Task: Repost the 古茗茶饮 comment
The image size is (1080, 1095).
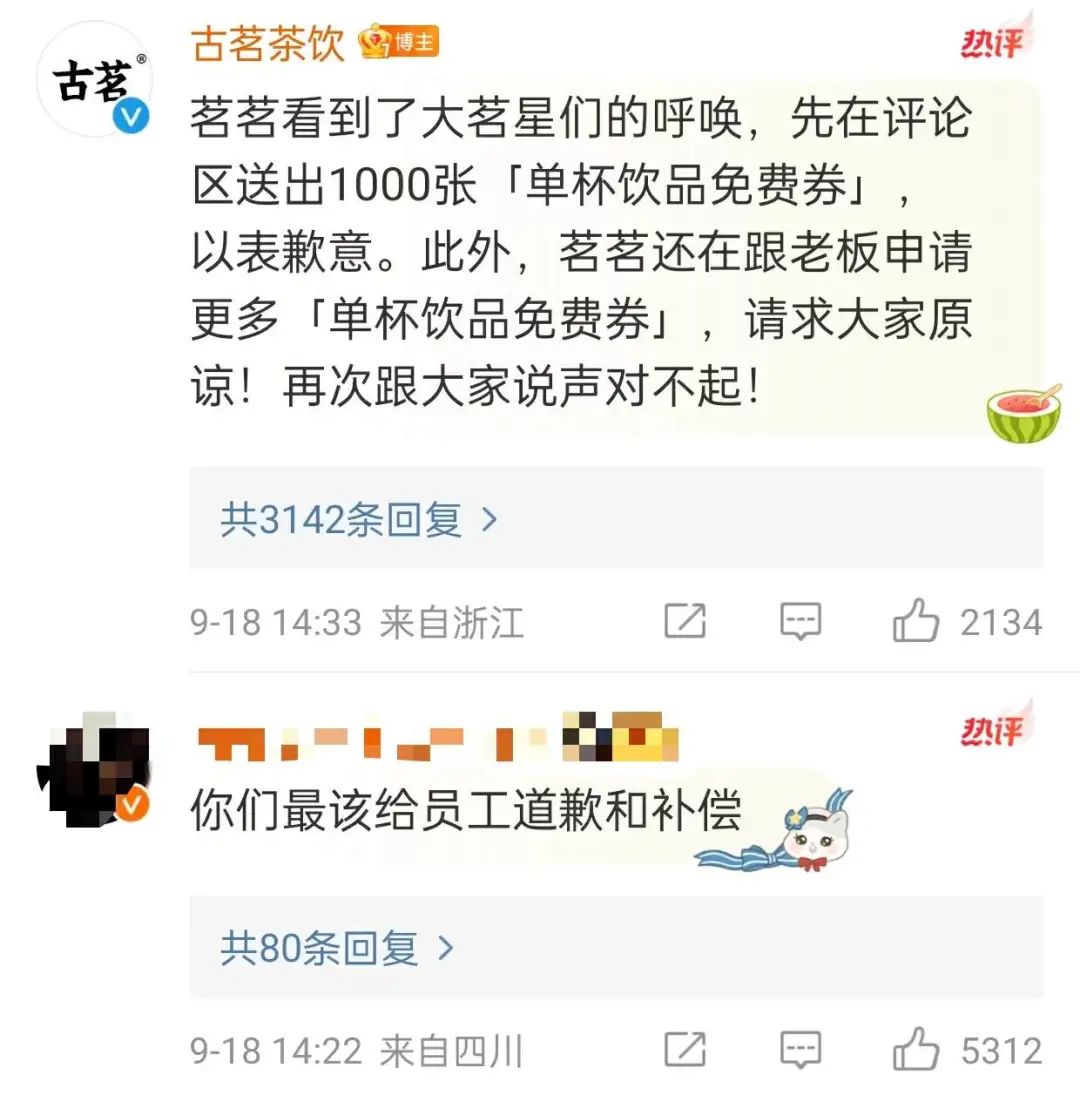Action: point(685,622)
